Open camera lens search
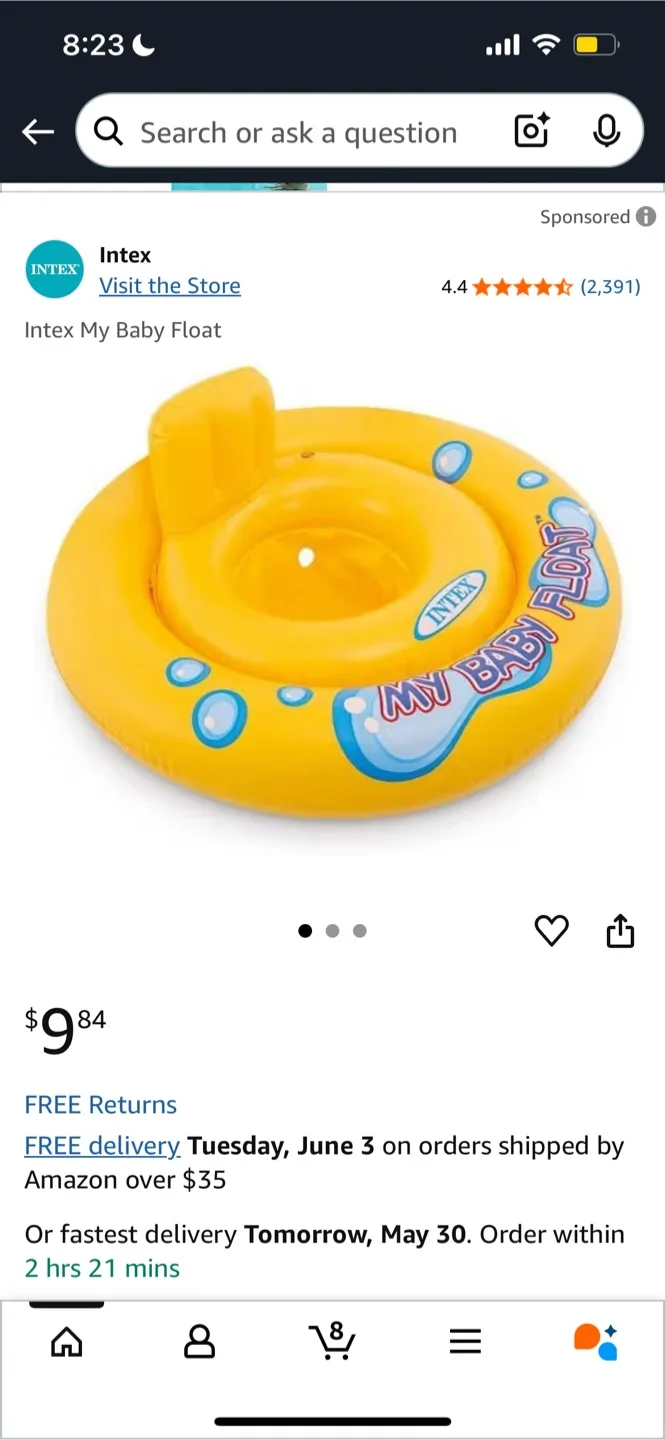Viewport: 665px width, 1440px height. coord(531,131)
